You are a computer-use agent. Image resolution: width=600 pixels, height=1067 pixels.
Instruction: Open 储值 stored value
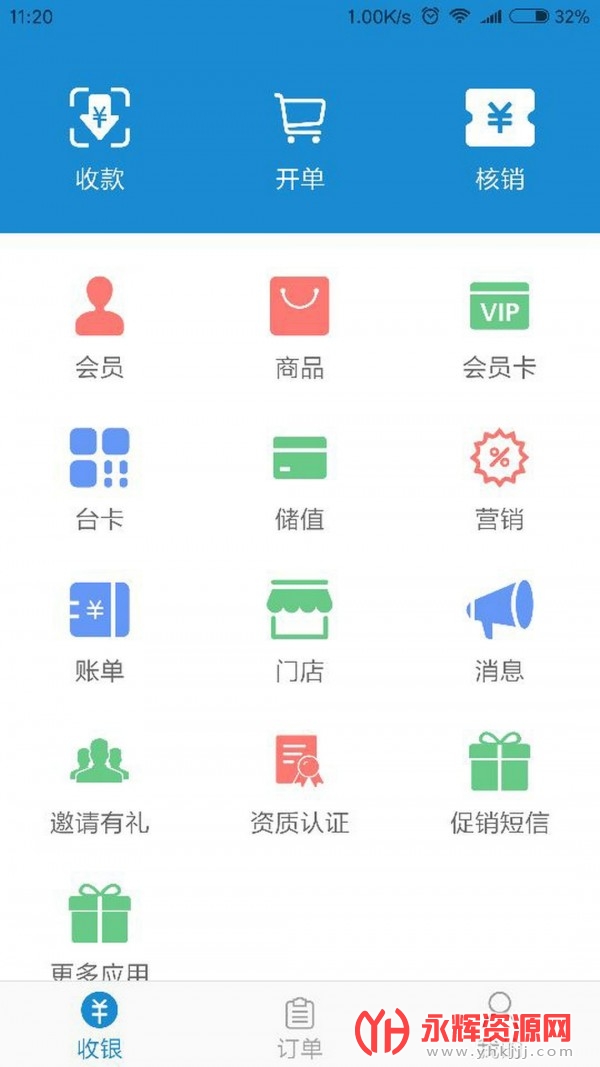[x=299, y=478]
